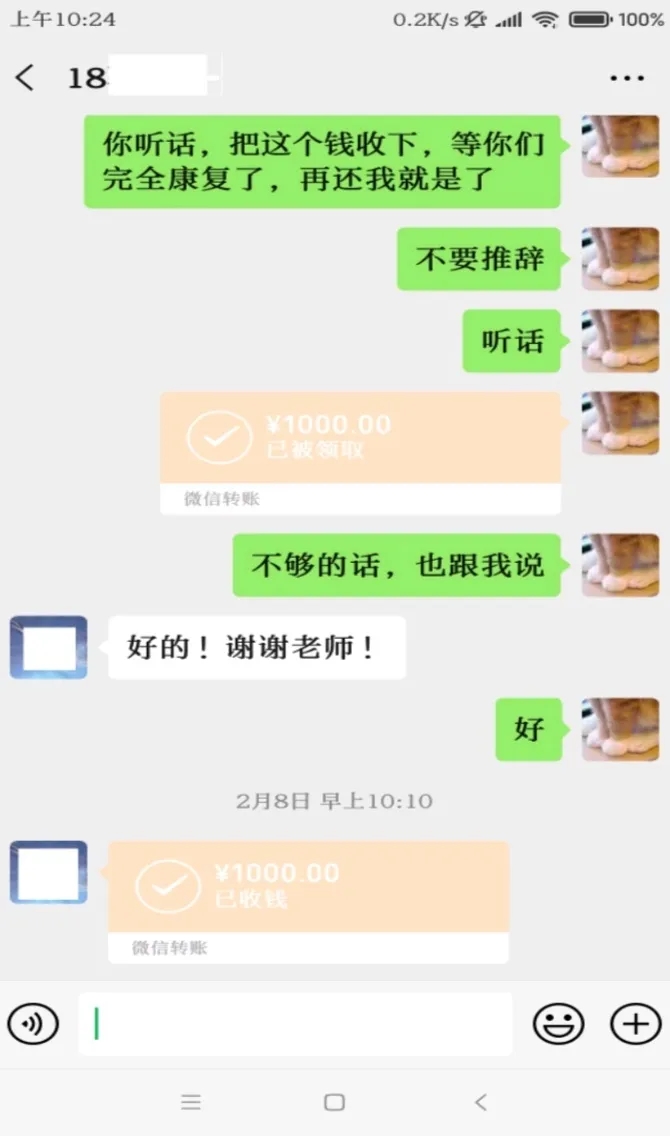This screenshot has width=670, height=1140.
Task: Open the system recent apps menu
Action: (191, 1102)
